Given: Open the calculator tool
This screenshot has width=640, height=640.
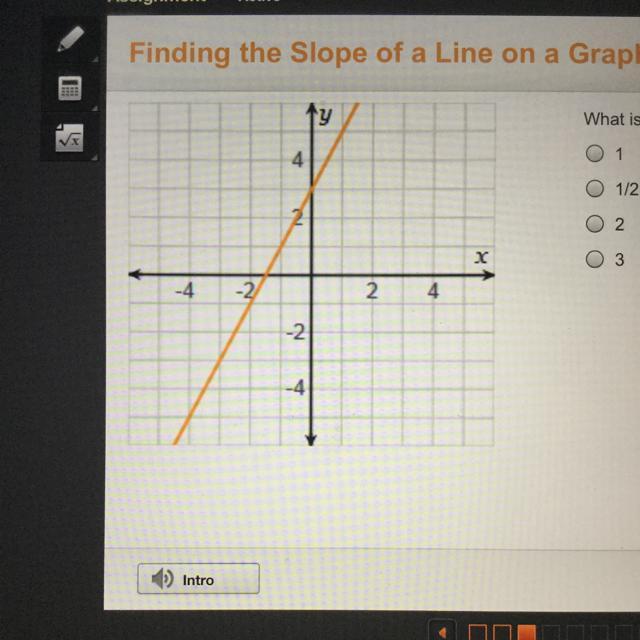Looking at the screenshot, I should 69,90.
